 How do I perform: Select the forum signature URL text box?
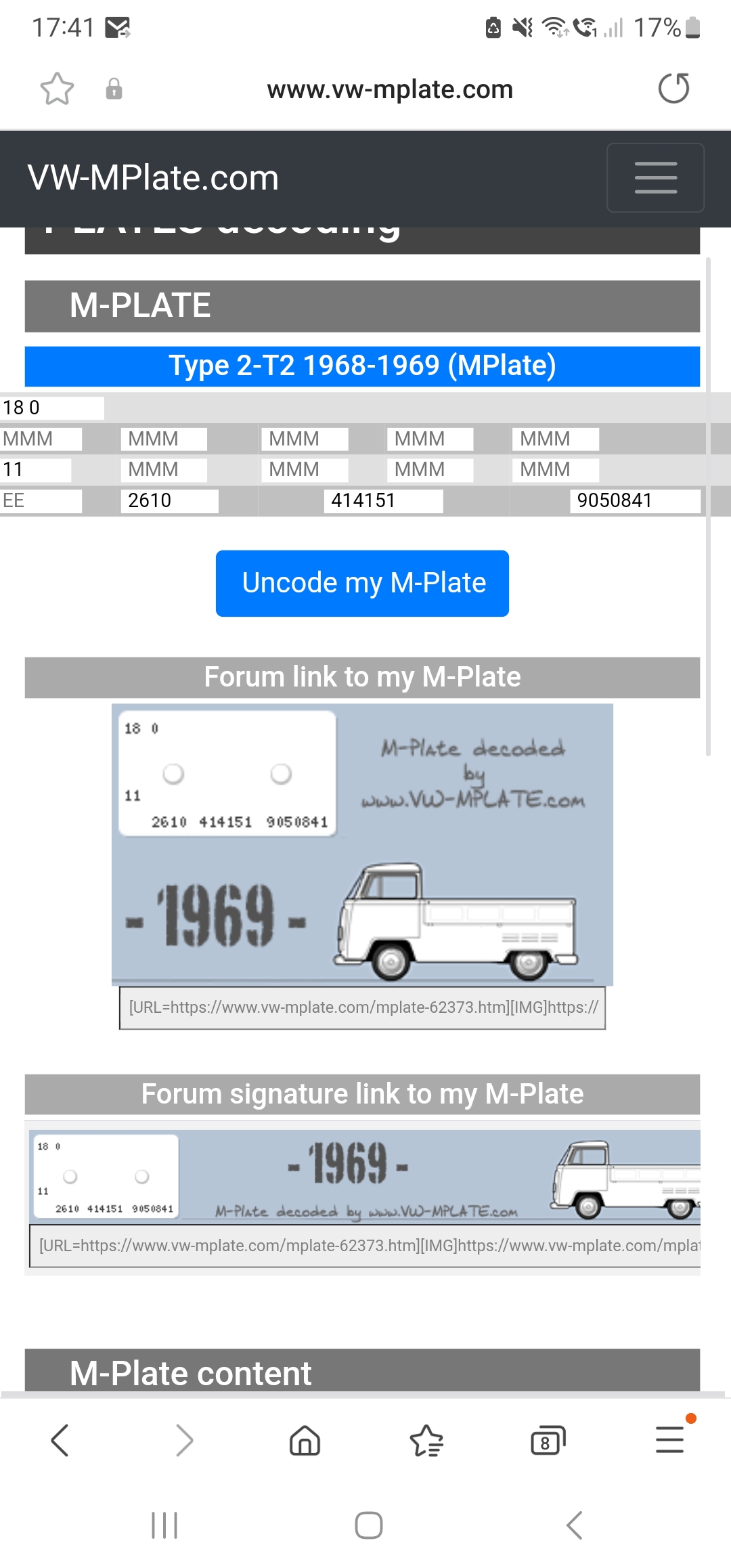pos(365,1246)
